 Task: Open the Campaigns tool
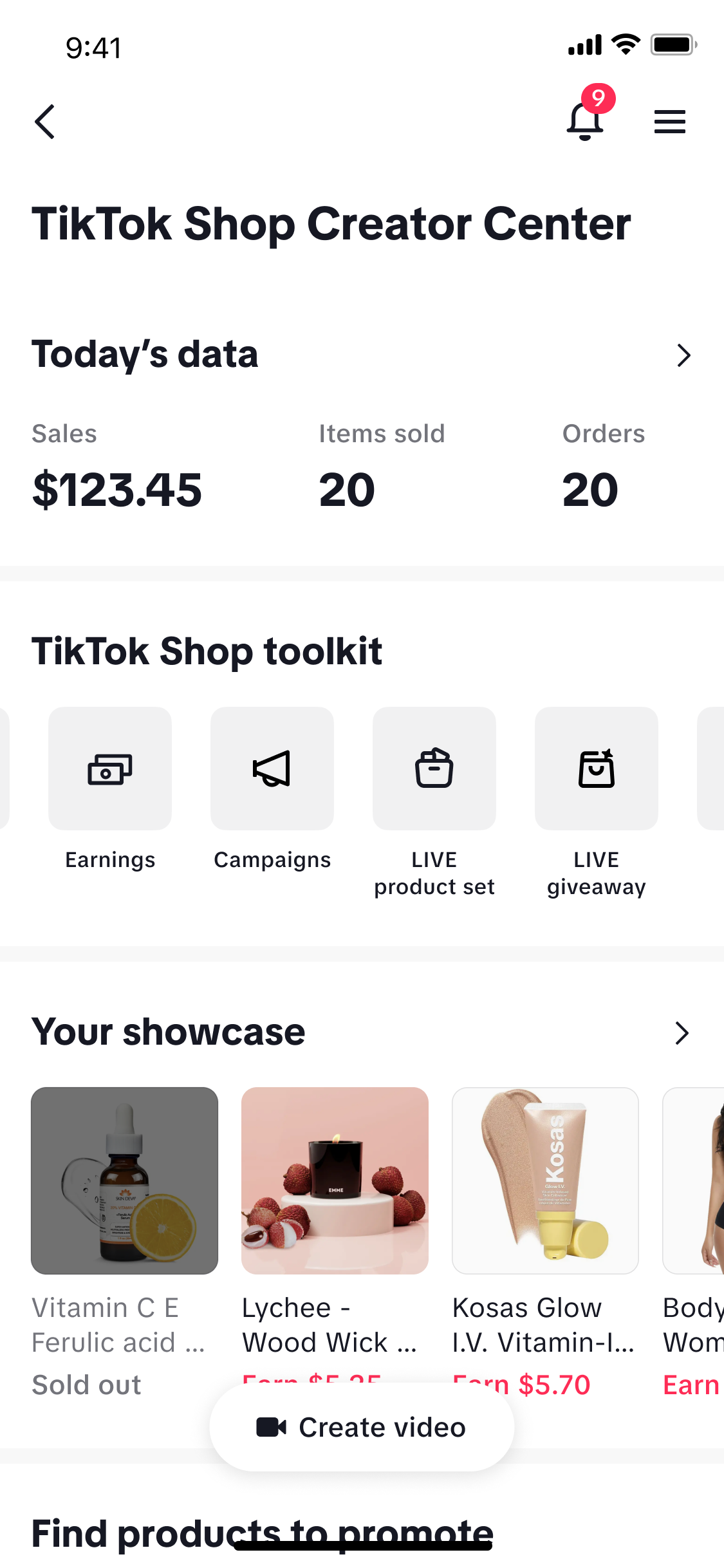click(272, 769)
